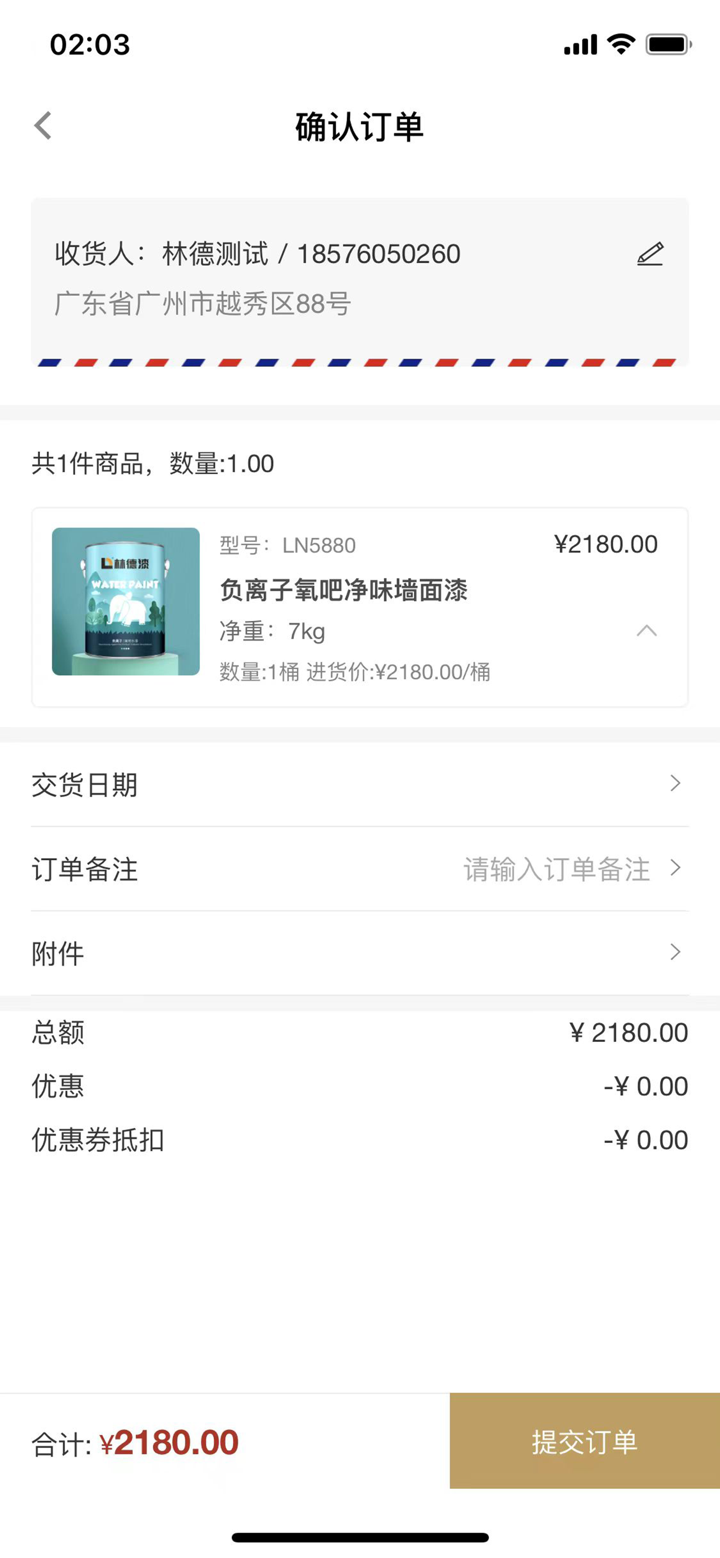The height and width of the screenshot is (1558, 720).
Task: Tap the arrow next to 订单备注
Action: point(674,868)
